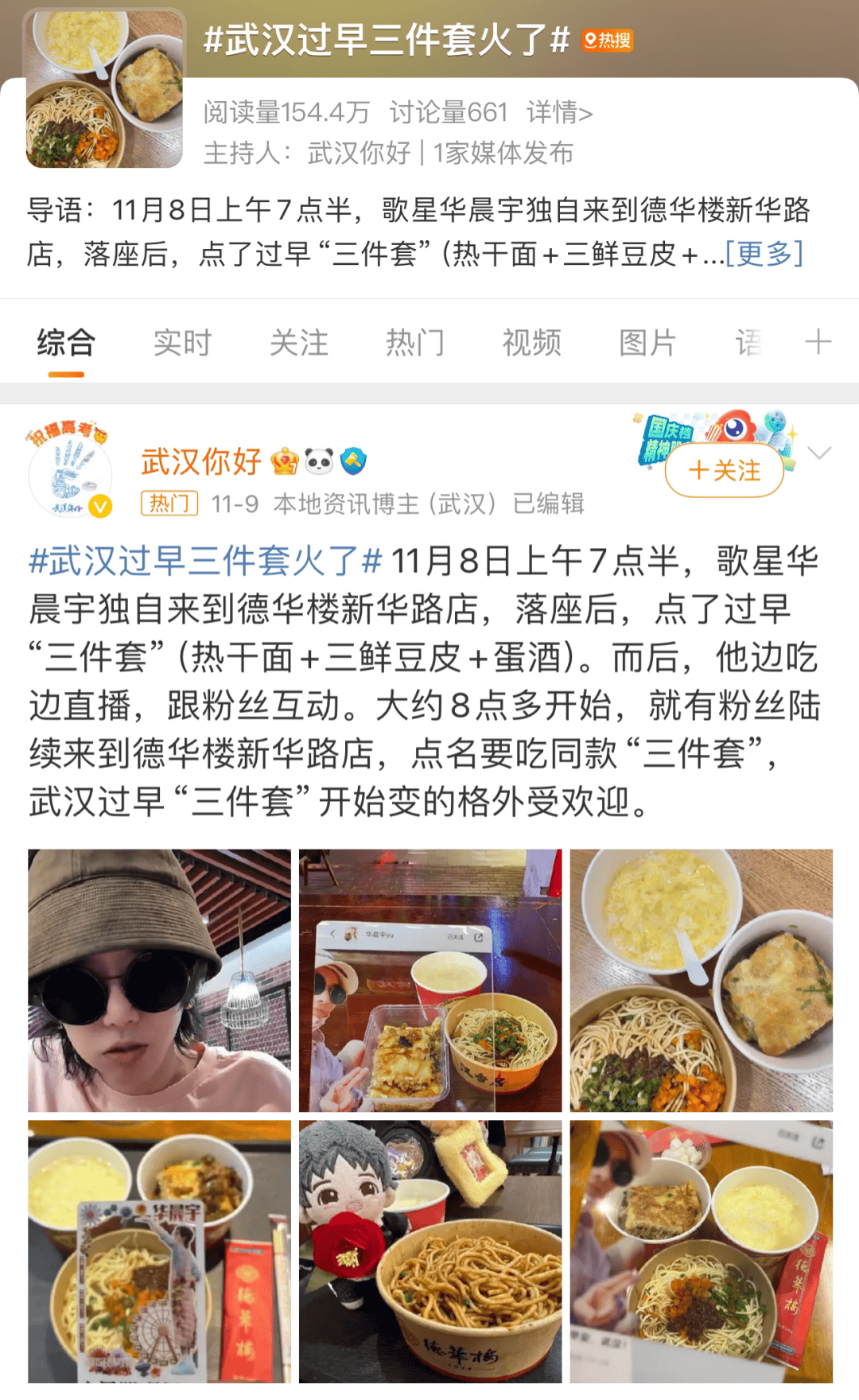Switch to the 图片 tab
The width and height of the screenshot is (859, 1400).
[647, 343]
